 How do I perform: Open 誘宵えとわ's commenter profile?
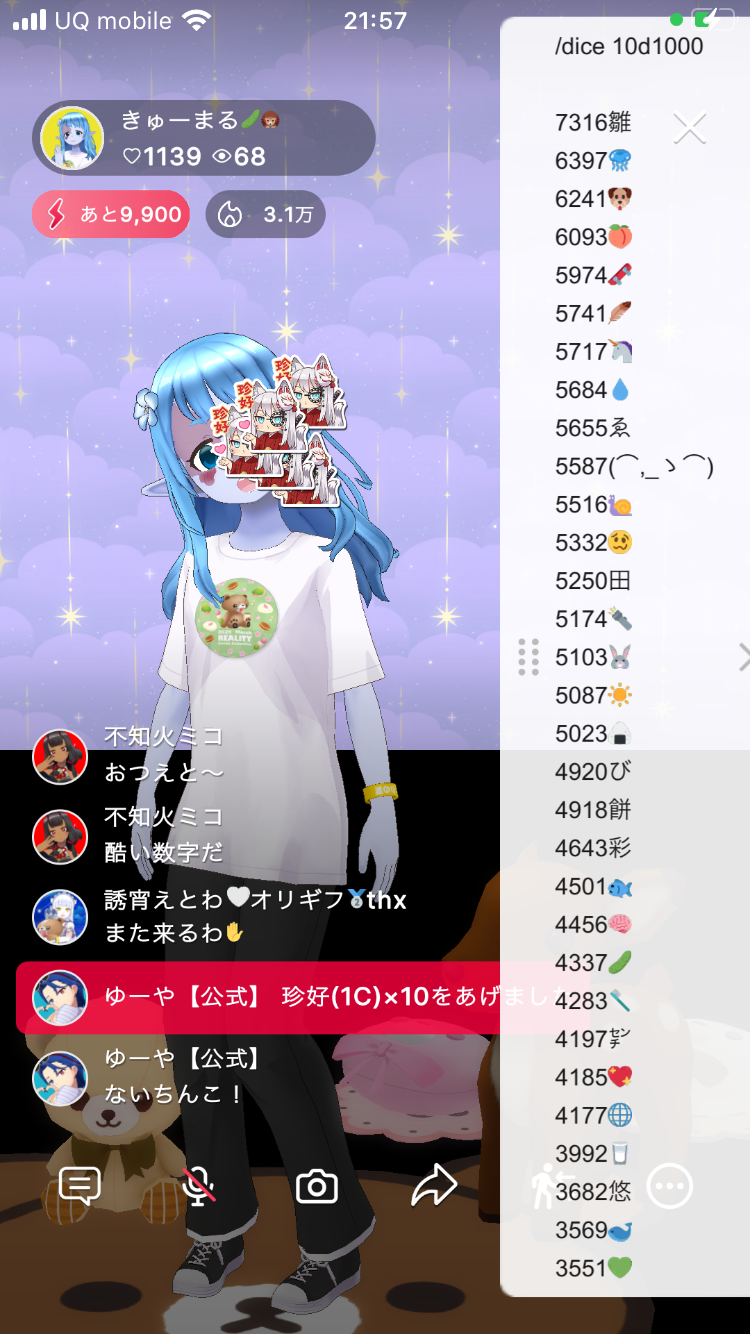[x=60, y=916]
